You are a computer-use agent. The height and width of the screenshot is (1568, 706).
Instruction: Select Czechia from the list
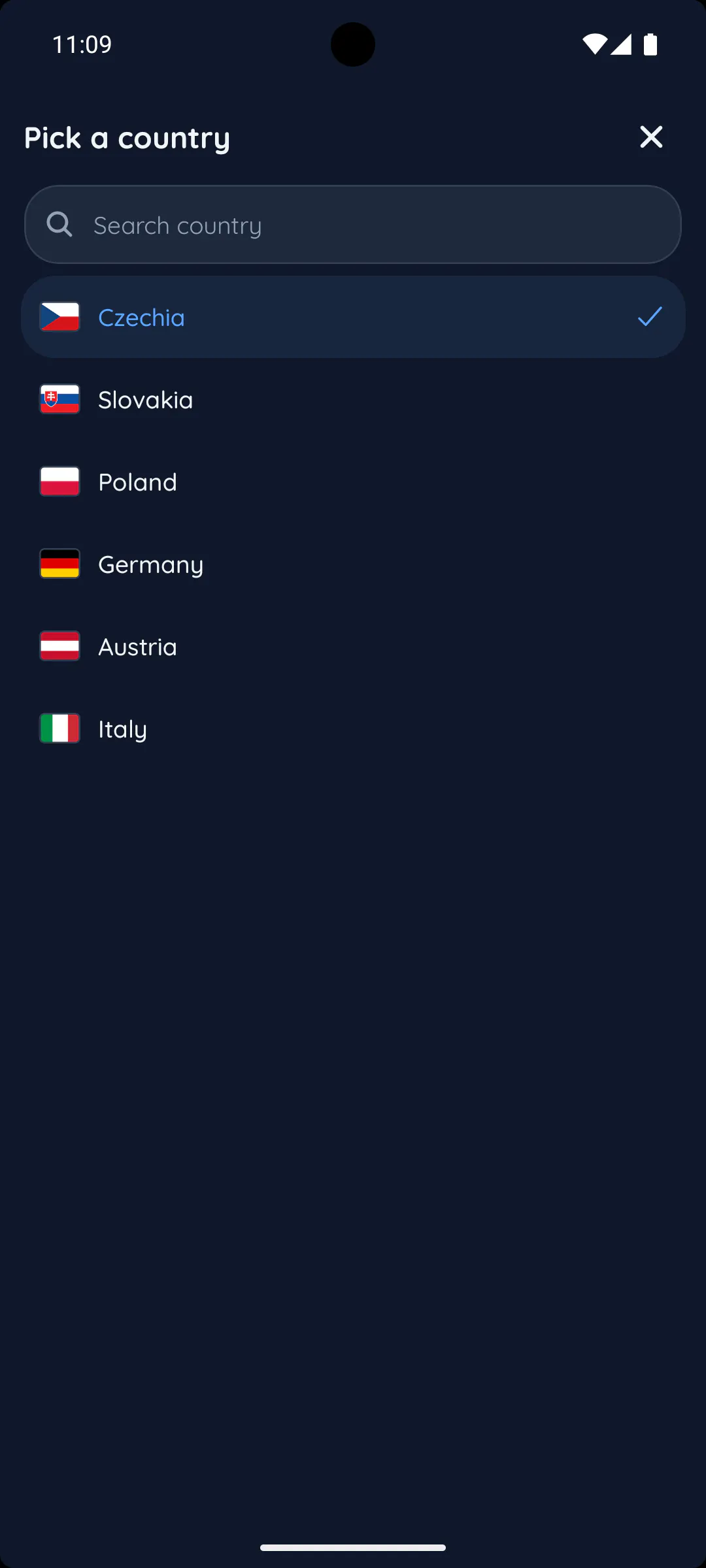pos(353,317)
